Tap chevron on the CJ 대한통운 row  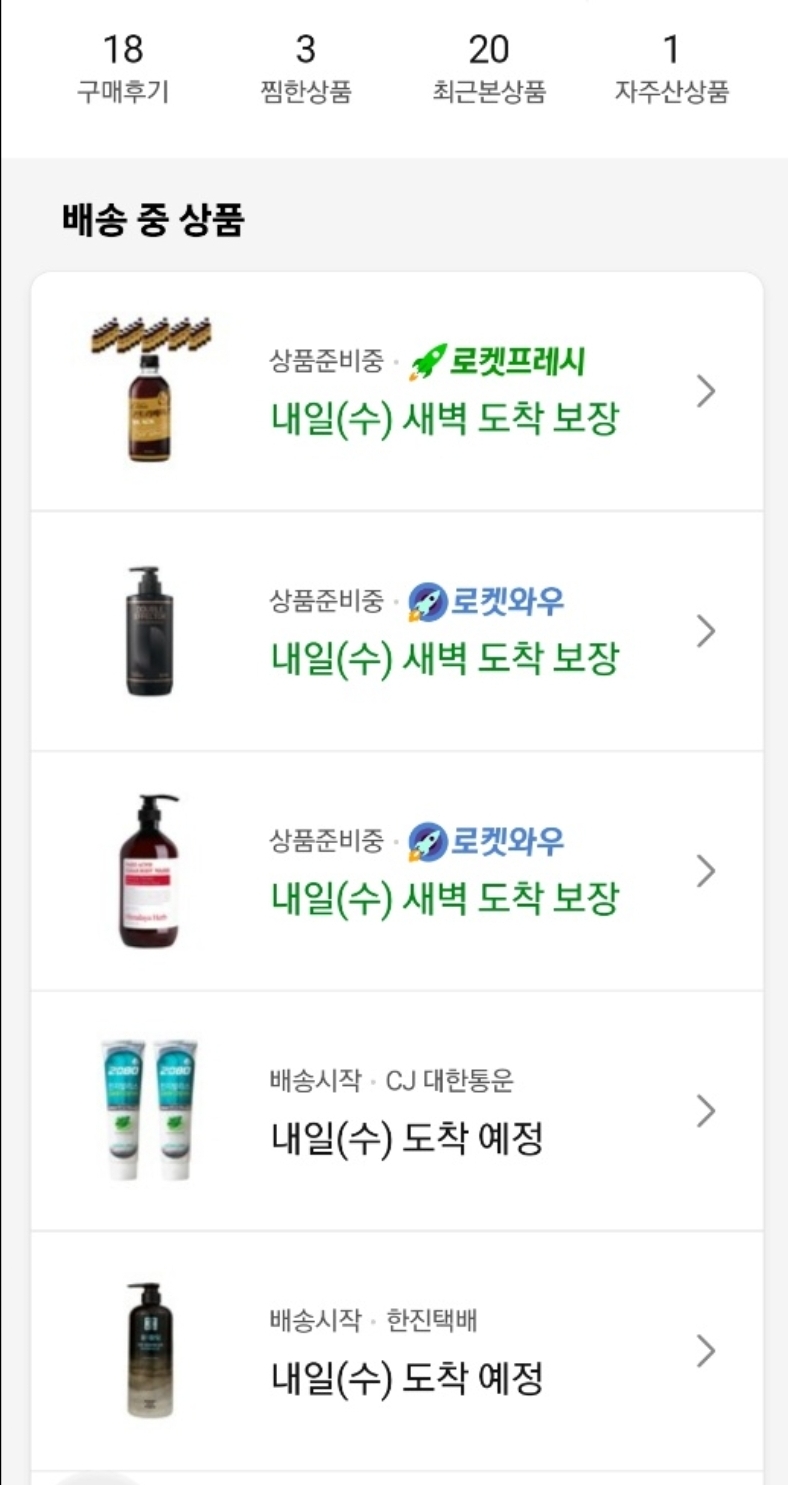(x=706, y=1111)
